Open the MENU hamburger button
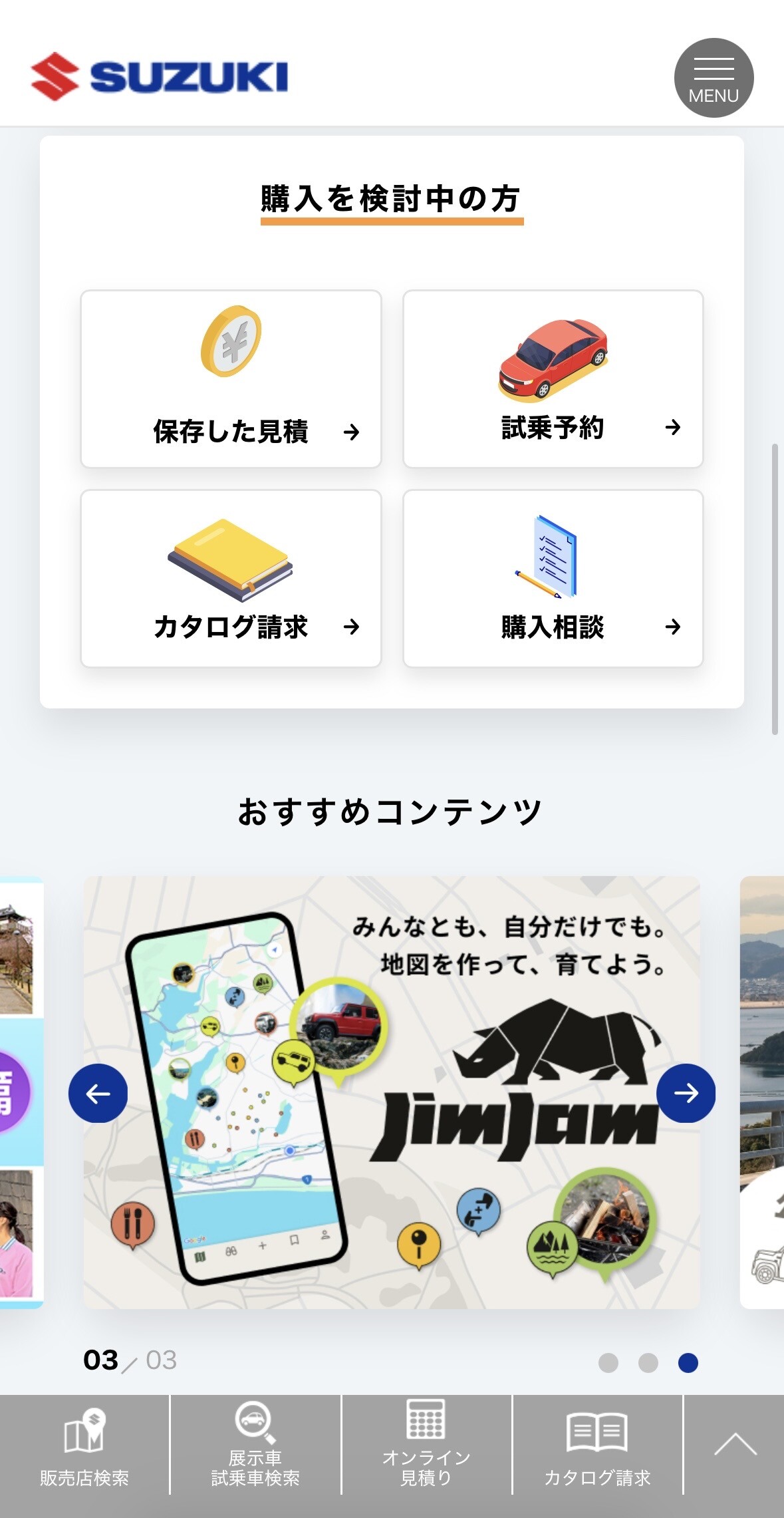 [x=714, y=78]
